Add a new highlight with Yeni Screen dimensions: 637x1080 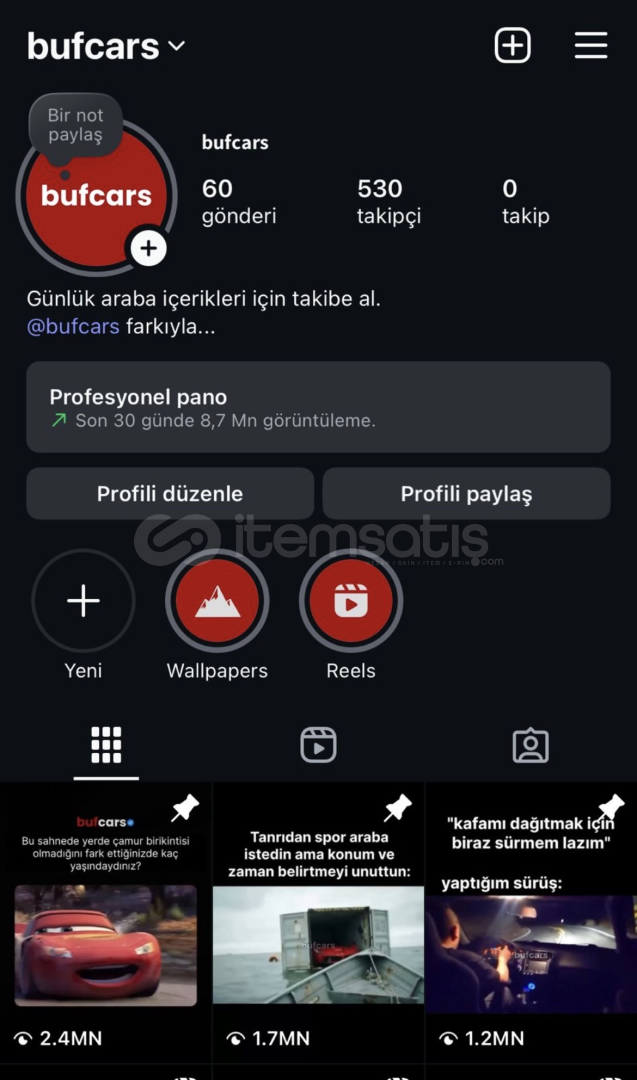coord(83,602)
